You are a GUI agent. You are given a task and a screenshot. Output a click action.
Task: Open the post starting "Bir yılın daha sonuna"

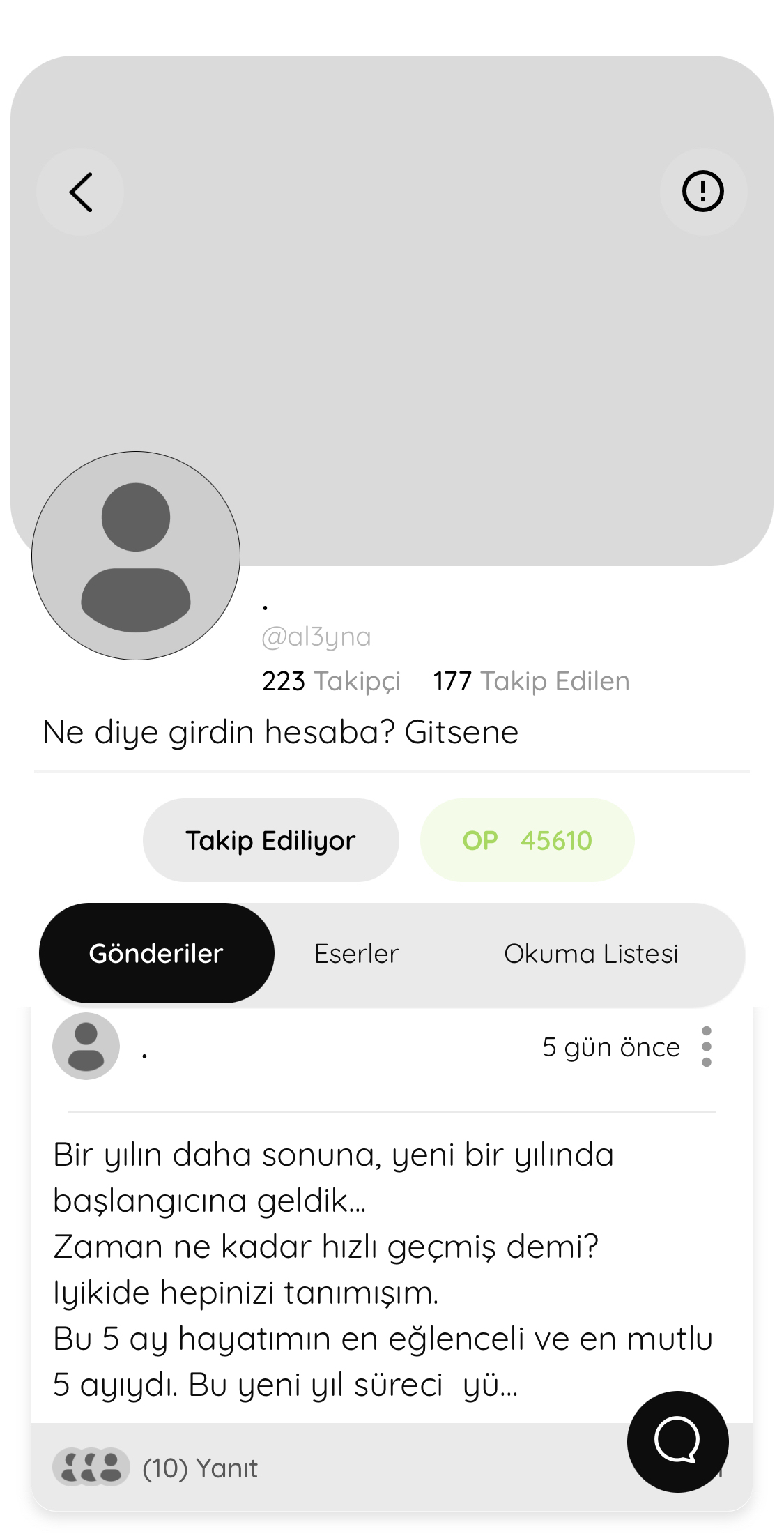point(384,1269)
